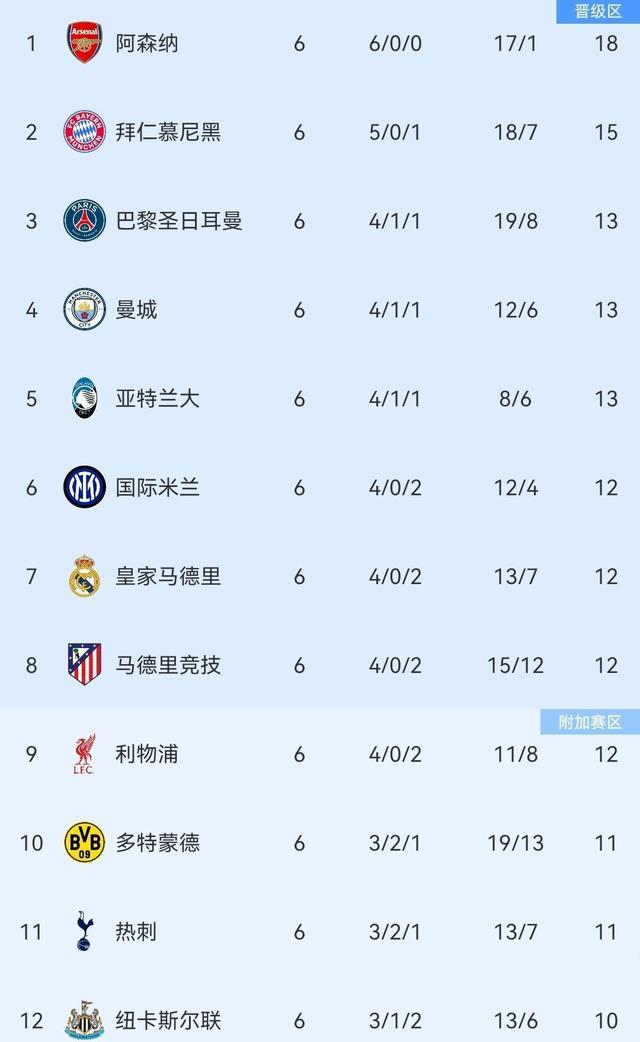Open 曼城 in the standings

click(x=136, y=310)
